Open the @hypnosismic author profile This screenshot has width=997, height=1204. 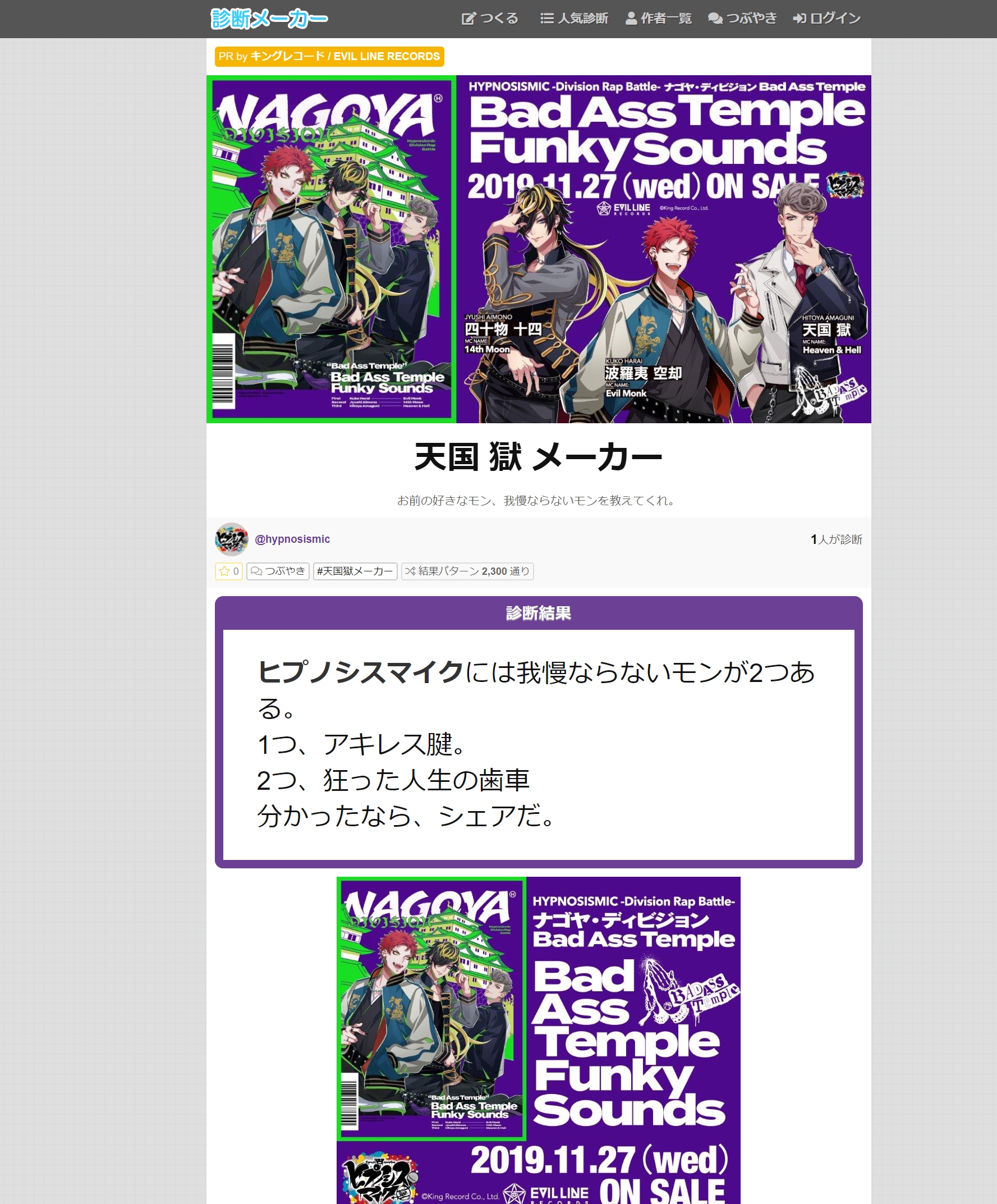tap(292, 539)
